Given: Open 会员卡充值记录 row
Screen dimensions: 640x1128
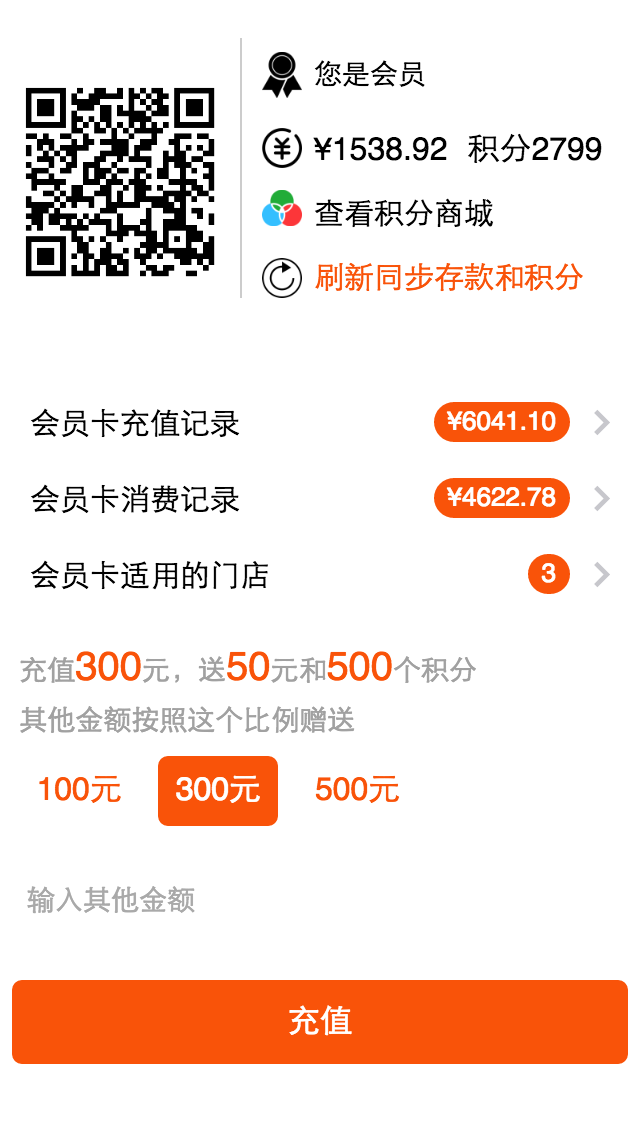Looking at the screenshot, I should tap(320, 423).
